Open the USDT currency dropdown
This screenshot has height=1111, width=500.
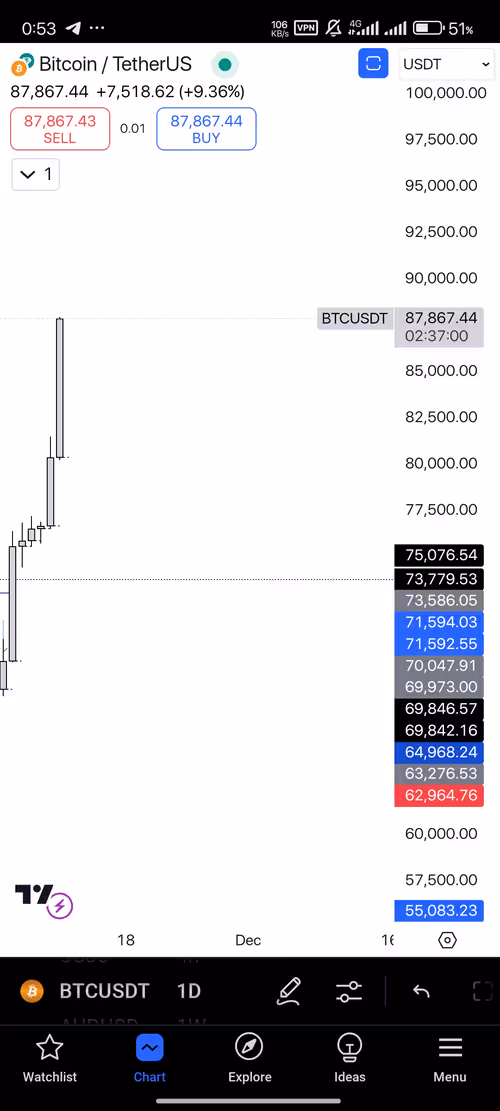pyautogui.click(x=445, y=64)
